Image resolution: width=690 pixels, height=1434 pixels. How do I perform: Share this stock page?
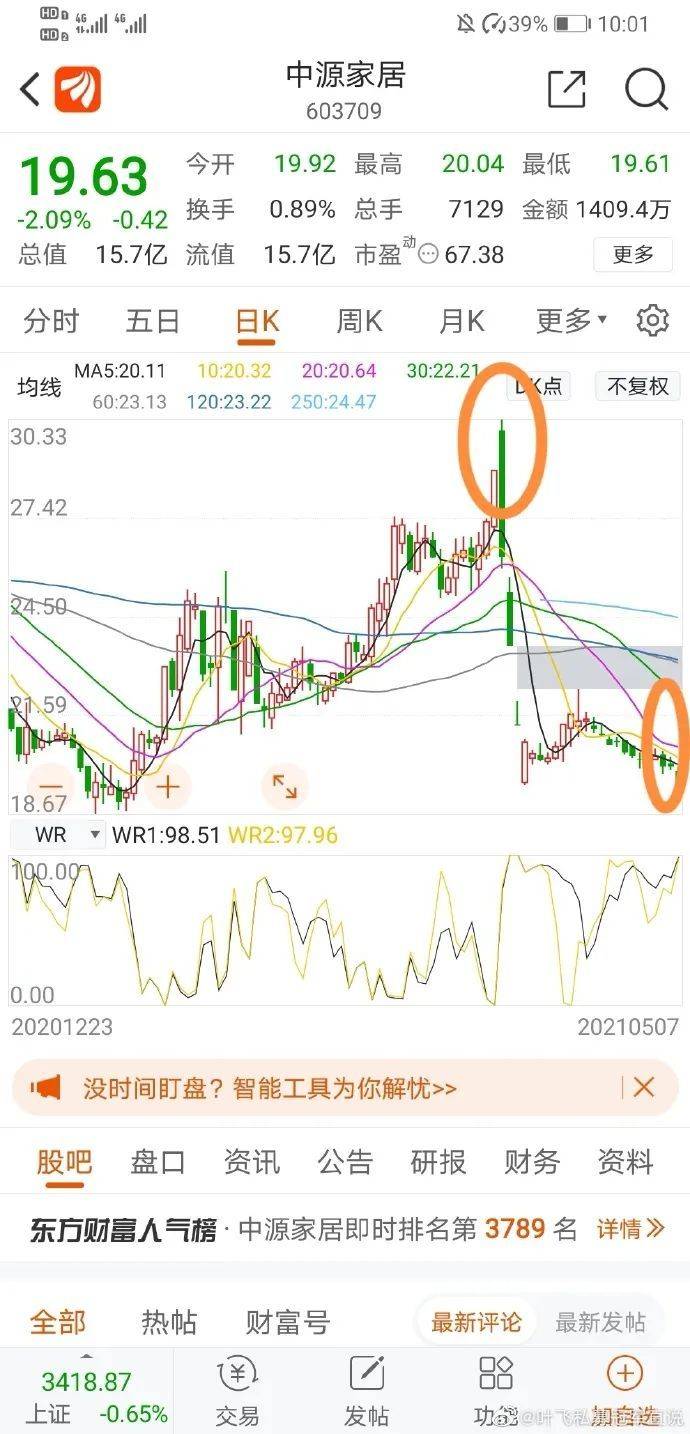[x=566, y=90]
